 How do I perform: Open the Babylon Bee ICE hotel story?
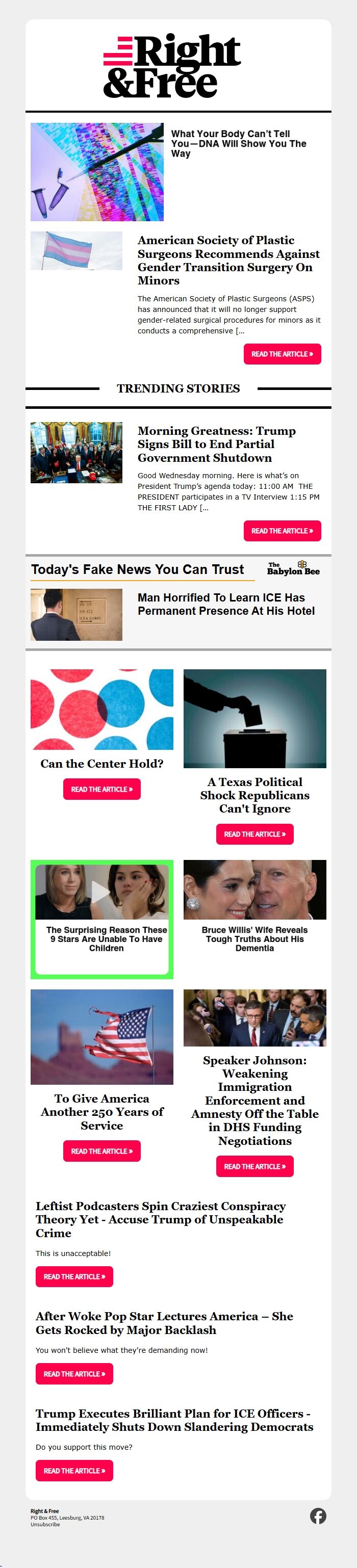pos(226,605)
